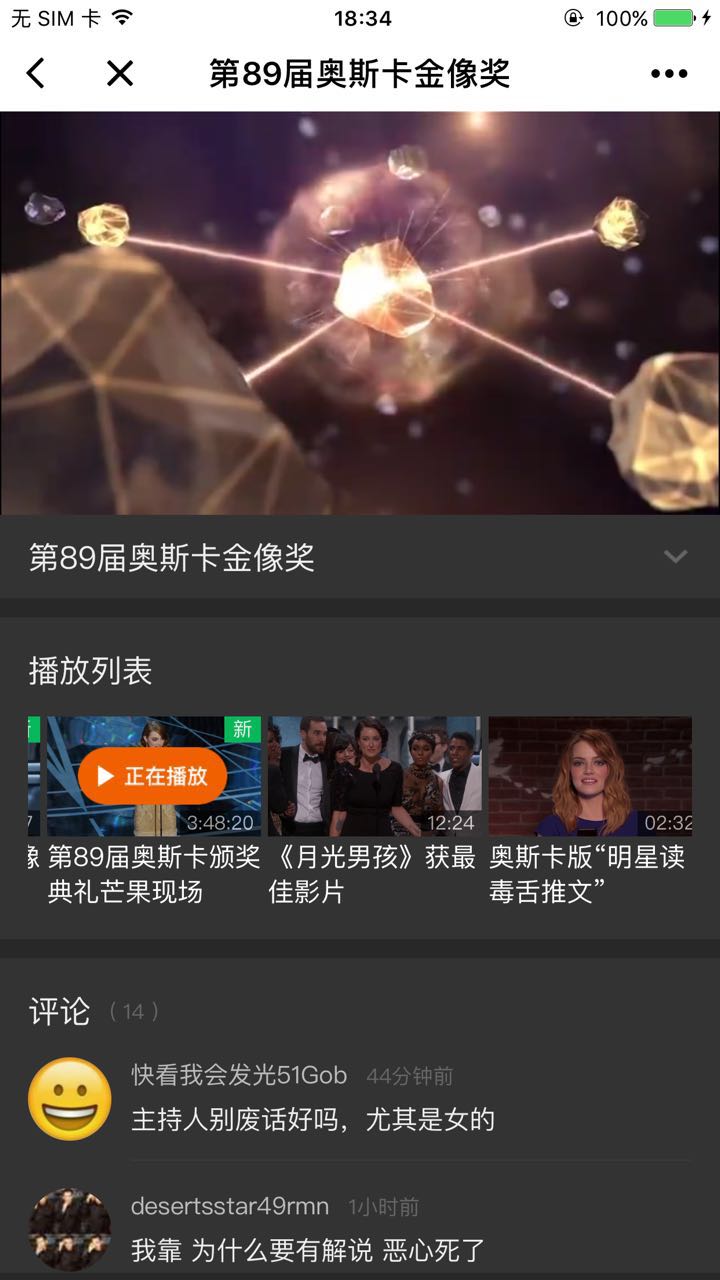Screen dimensions: 720x1280
Task: Play 《月光男孩》获最佳影片 clip
Action: 374,776
